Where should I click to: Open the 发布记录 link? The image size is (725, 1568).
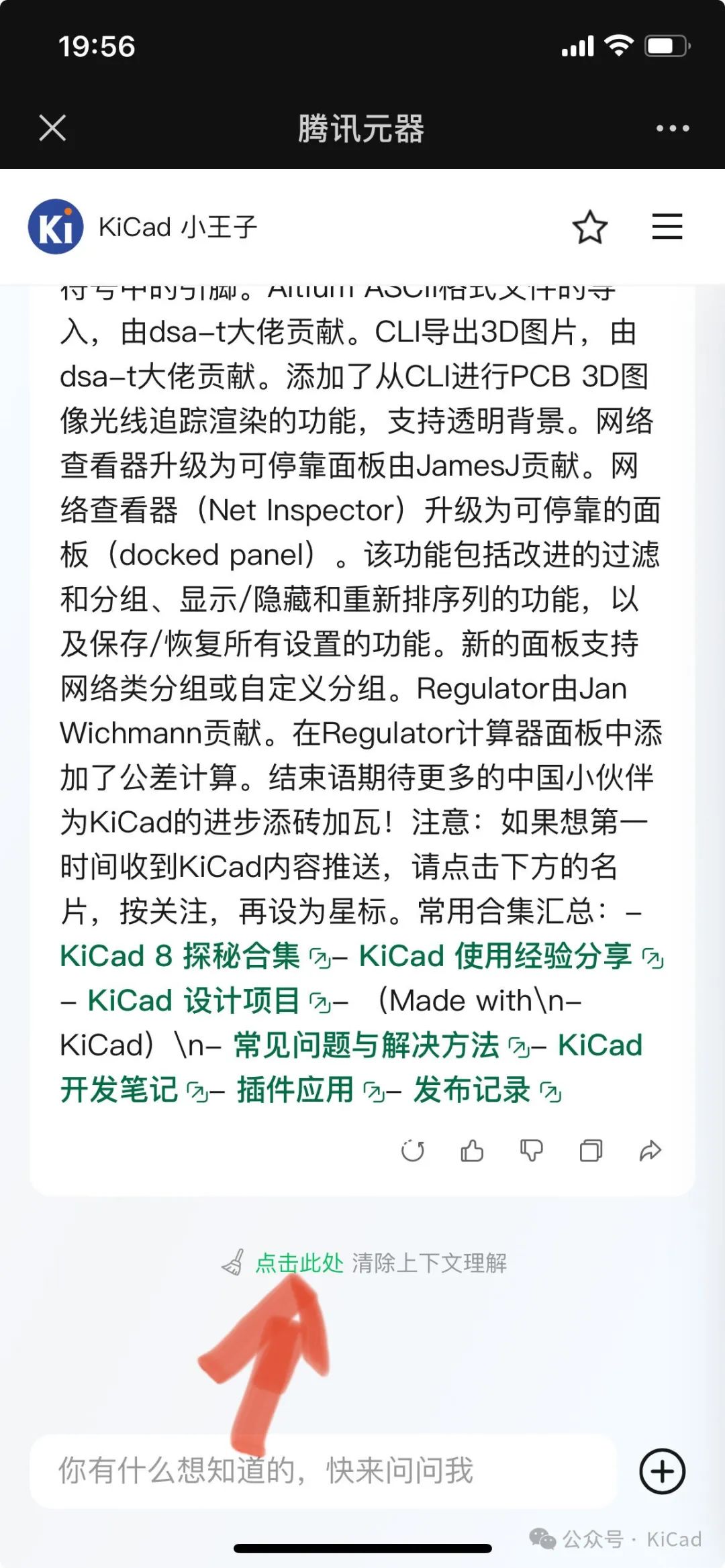[x=472, y=1089]
